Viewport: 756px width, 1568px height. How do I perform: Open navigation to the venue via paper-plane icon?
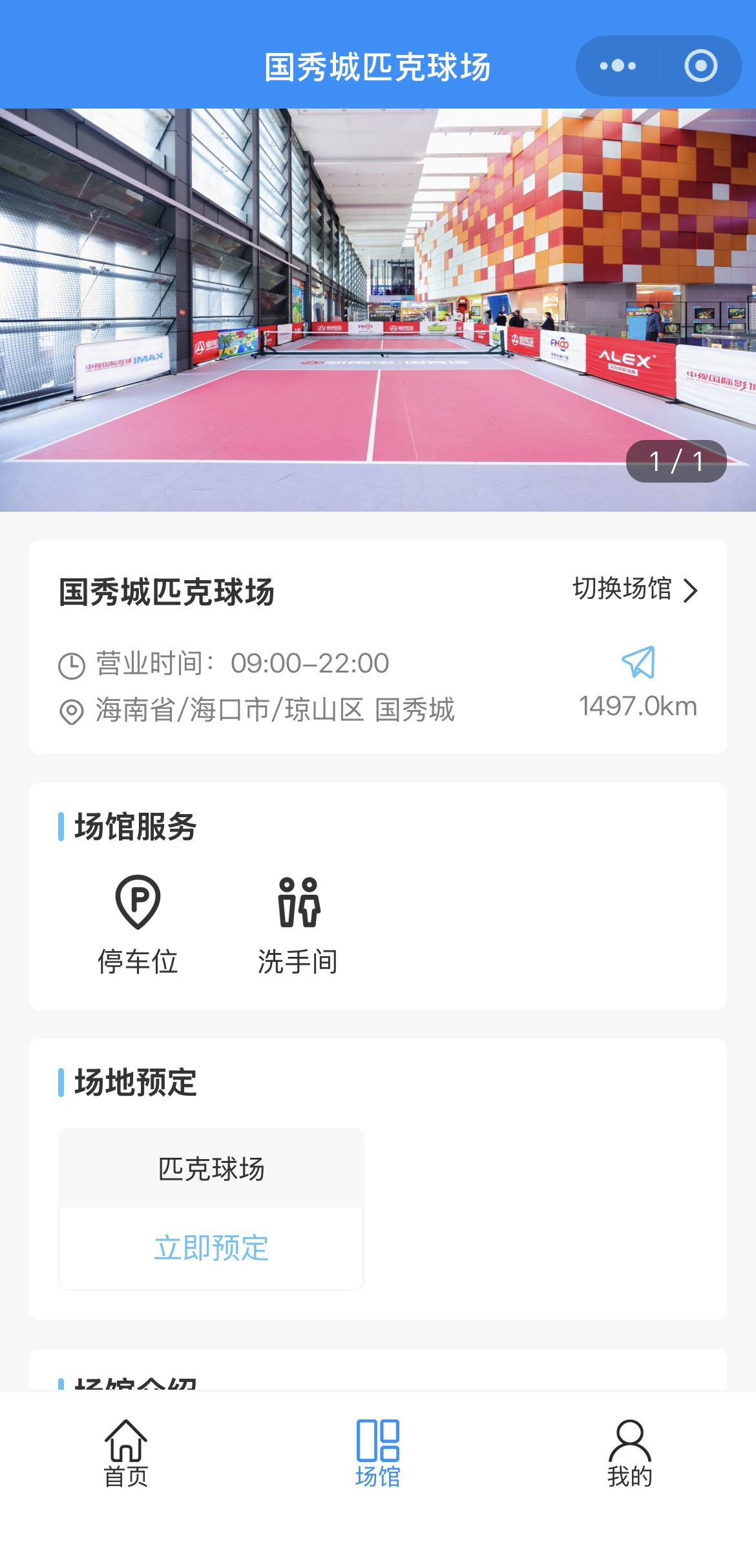pos(638,662)
